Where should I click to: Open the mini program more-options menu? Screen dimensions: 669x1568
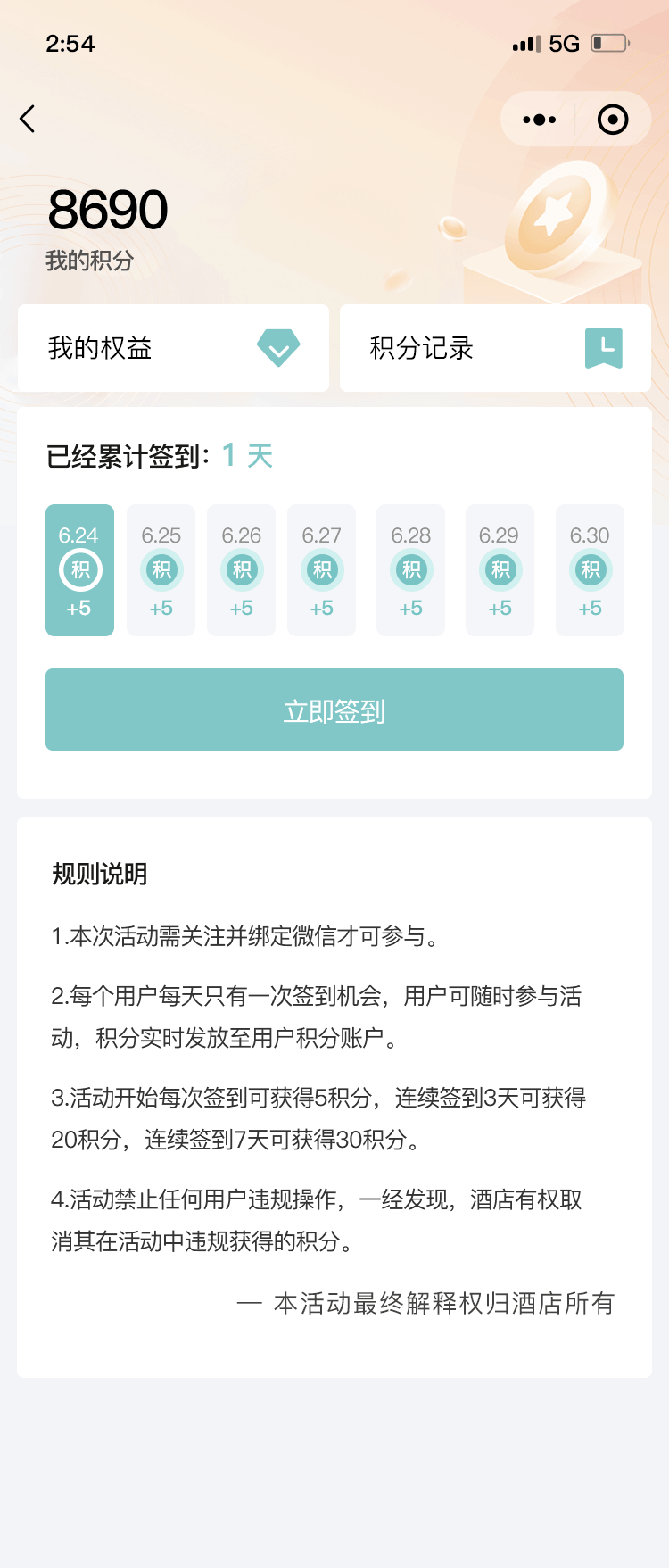(x=539, y=120)
